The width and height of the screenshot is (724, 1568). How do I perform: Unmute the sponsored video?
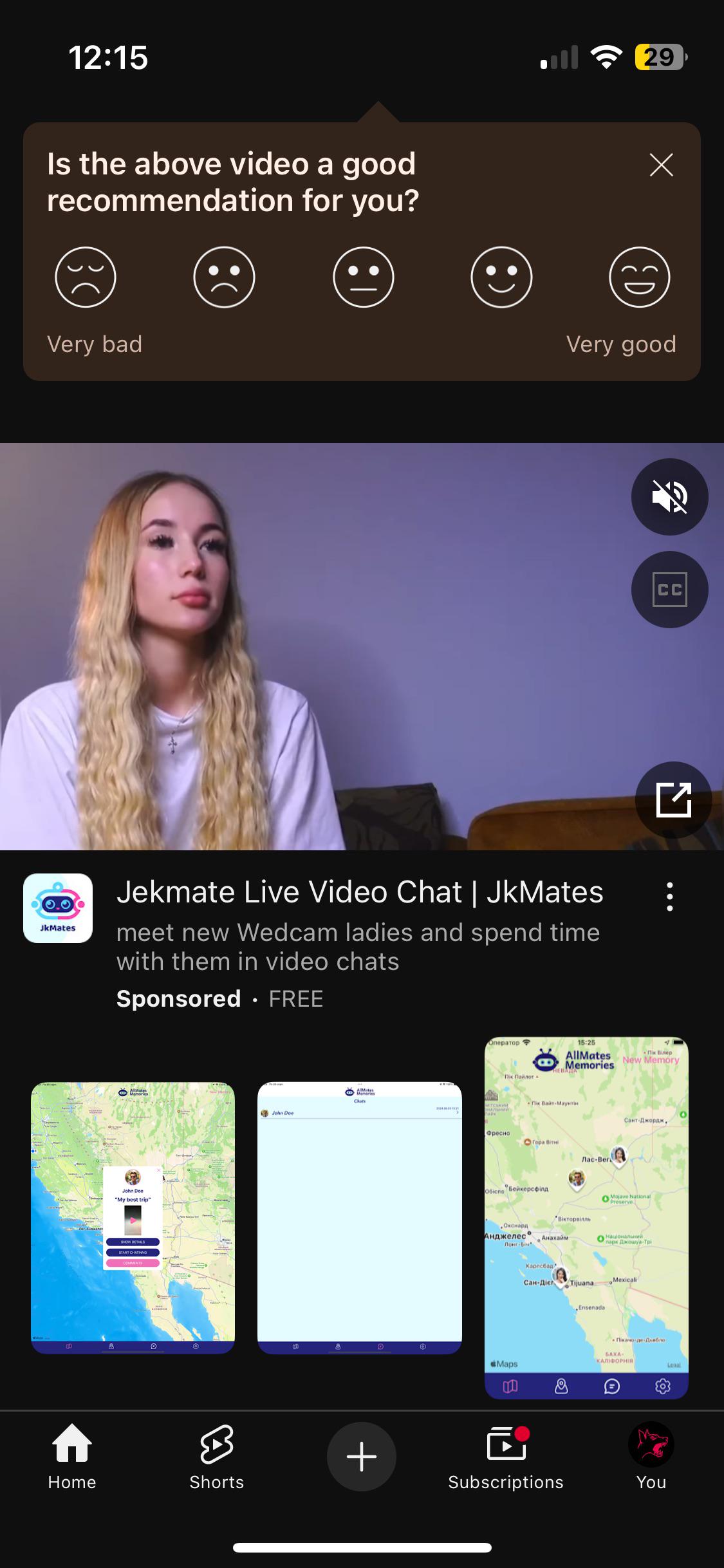[669, 497]
